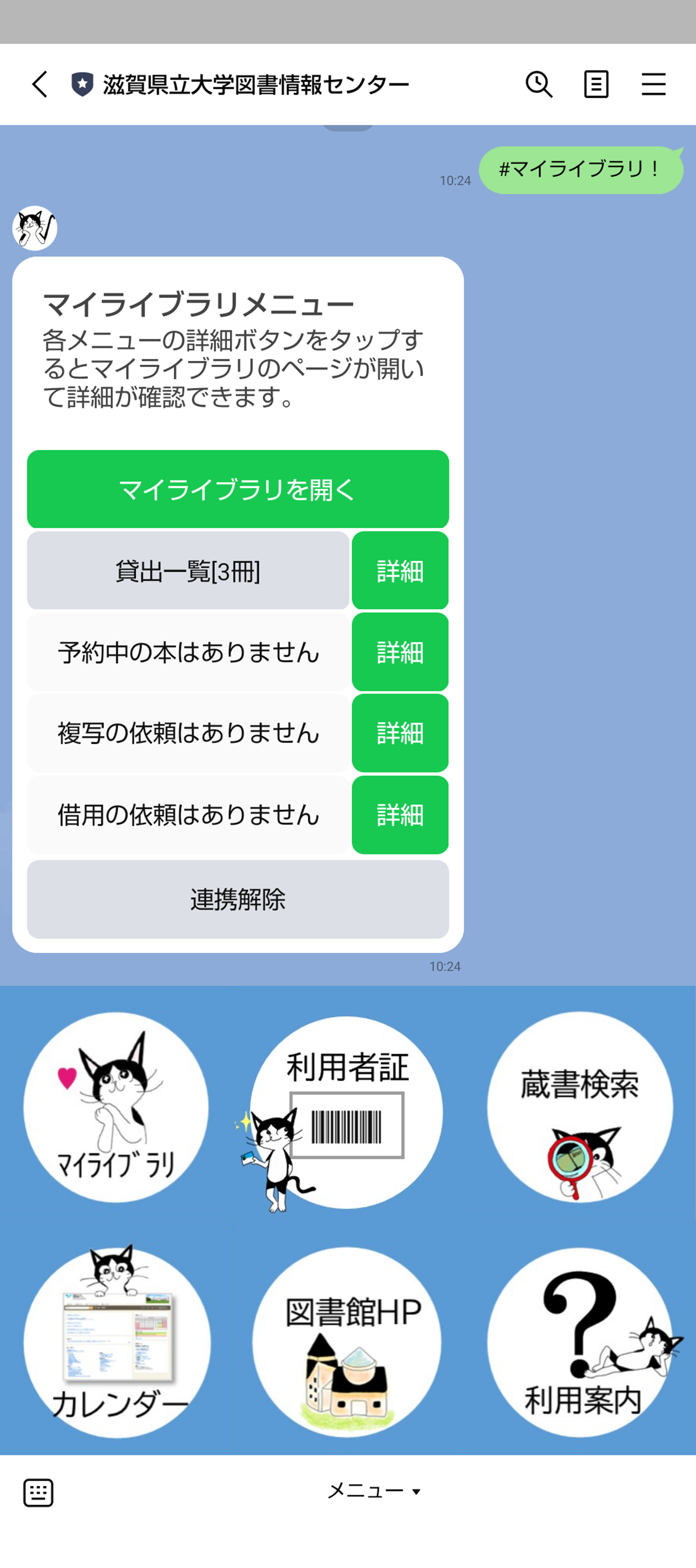Collapse the メニュー toggle bar
This screenshot has height=1568, width=696.
pyautogui.click(x=374, y=1491)
